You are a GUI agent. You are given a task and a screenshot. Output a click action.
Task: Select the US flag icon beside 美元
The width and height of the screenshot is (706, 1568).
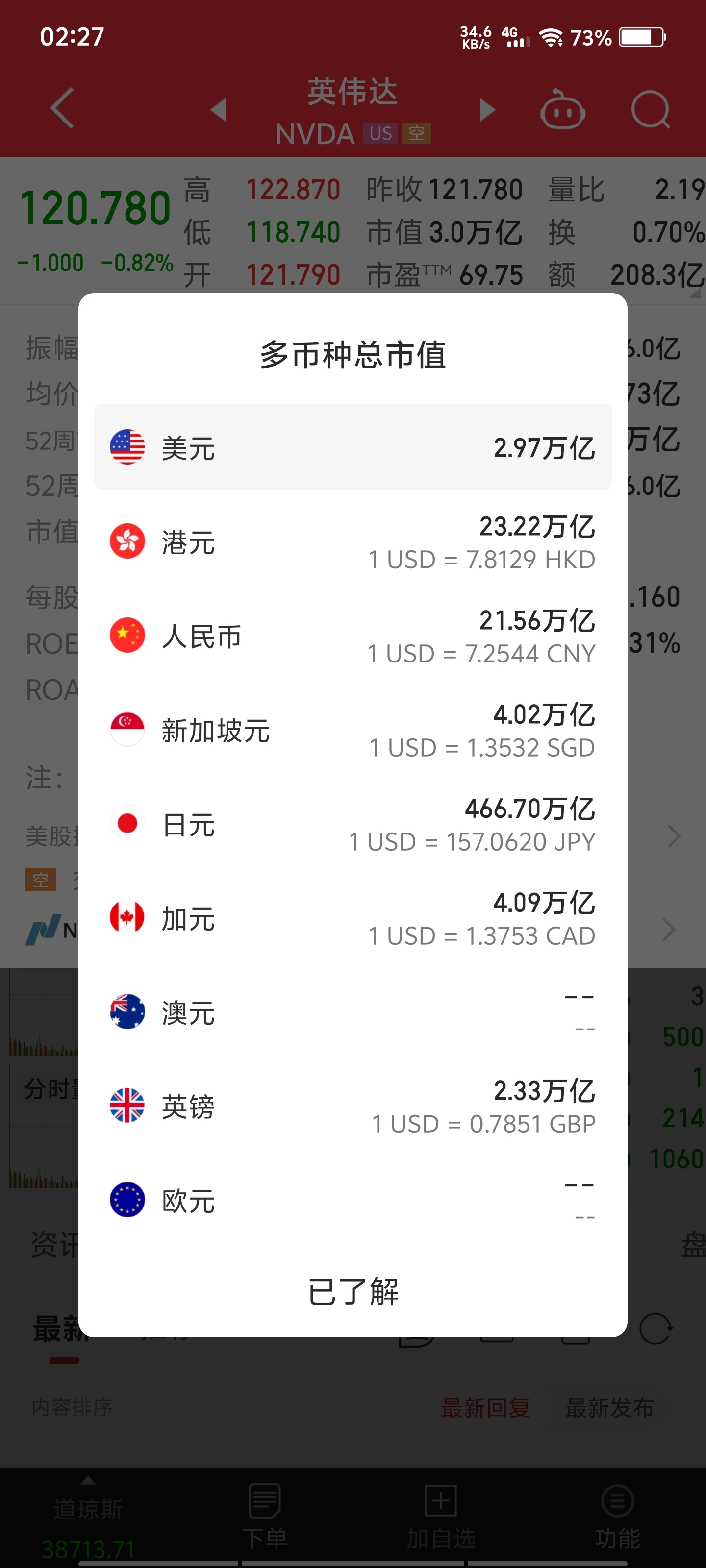coord(126,446)
